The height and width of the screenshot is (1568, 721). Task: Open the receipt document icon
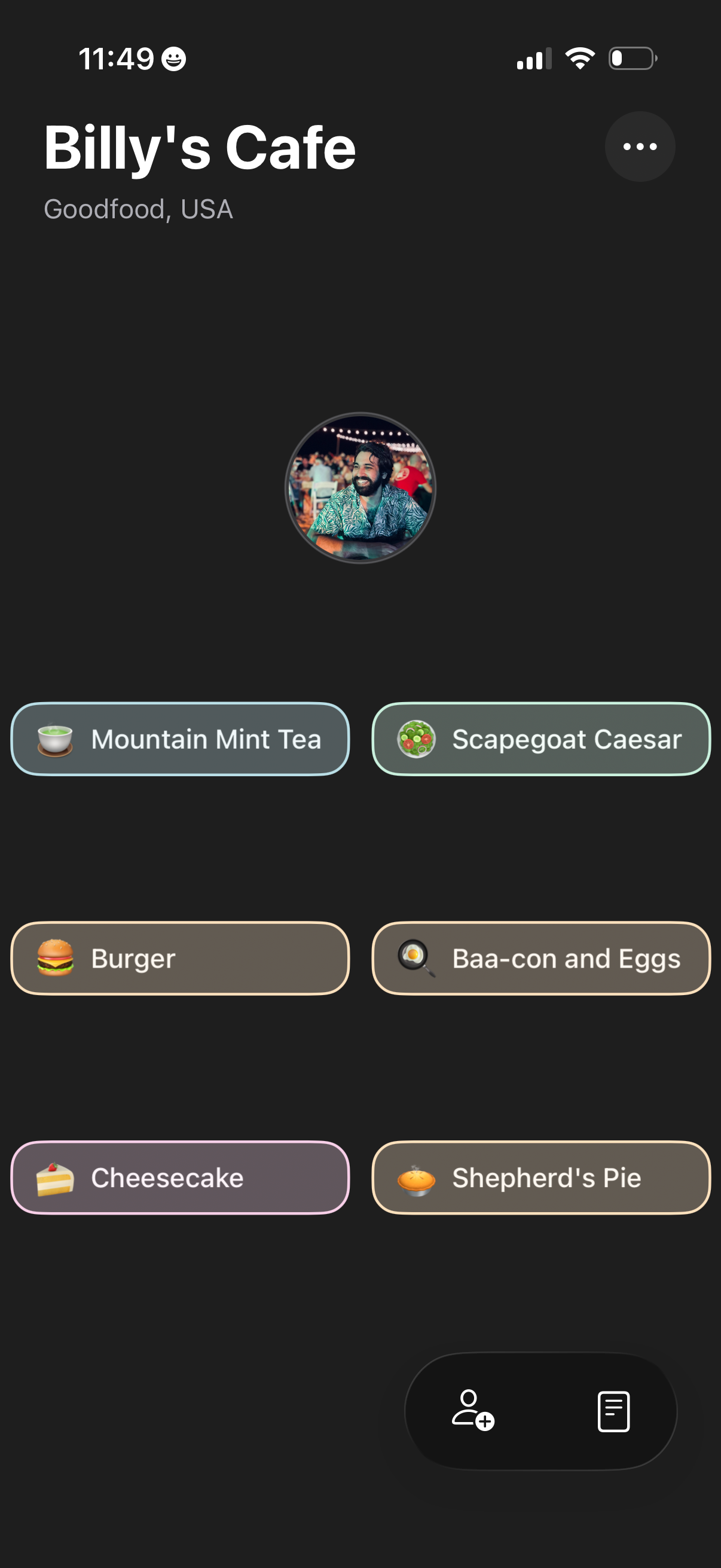tap(613, 1411)
